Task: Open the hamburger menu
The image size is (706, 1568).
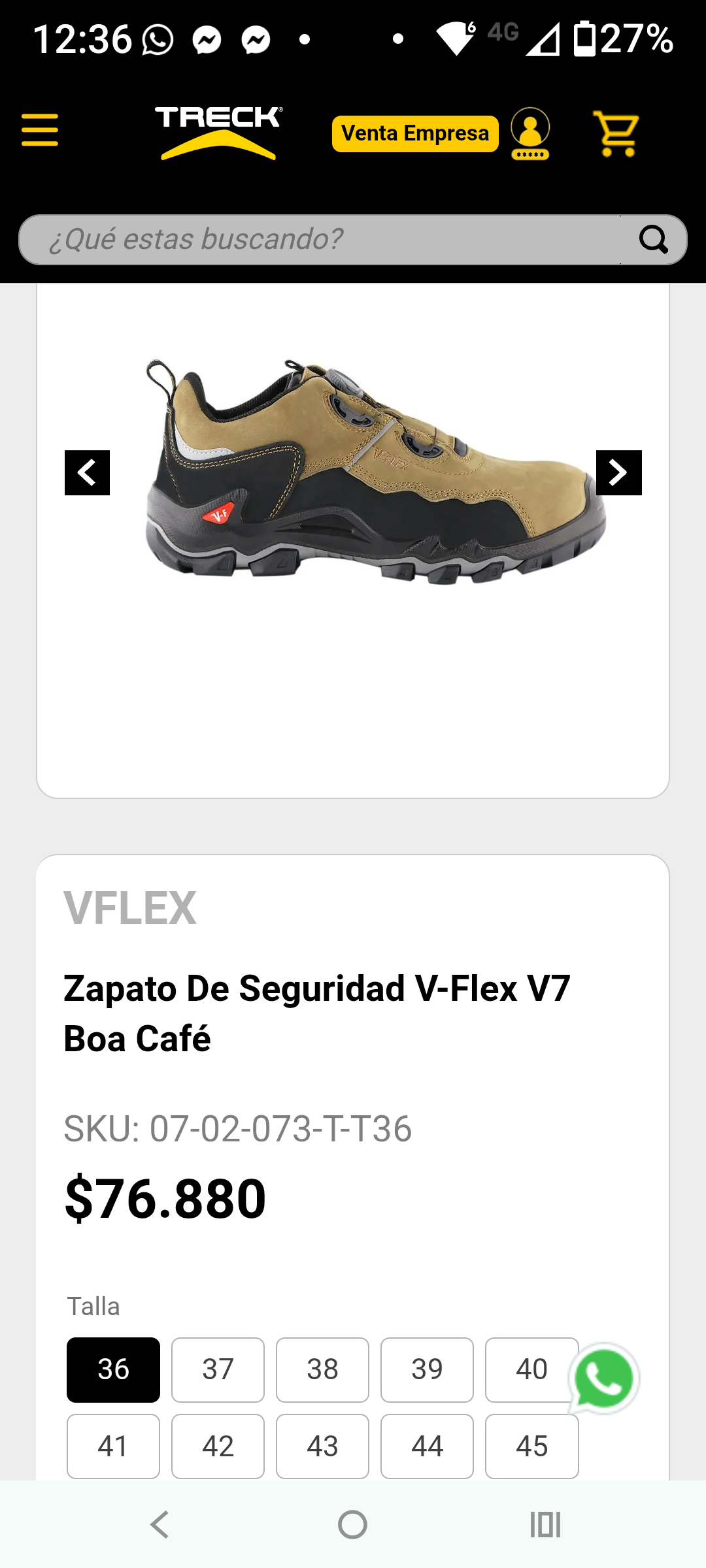Action: coord(40,129)
